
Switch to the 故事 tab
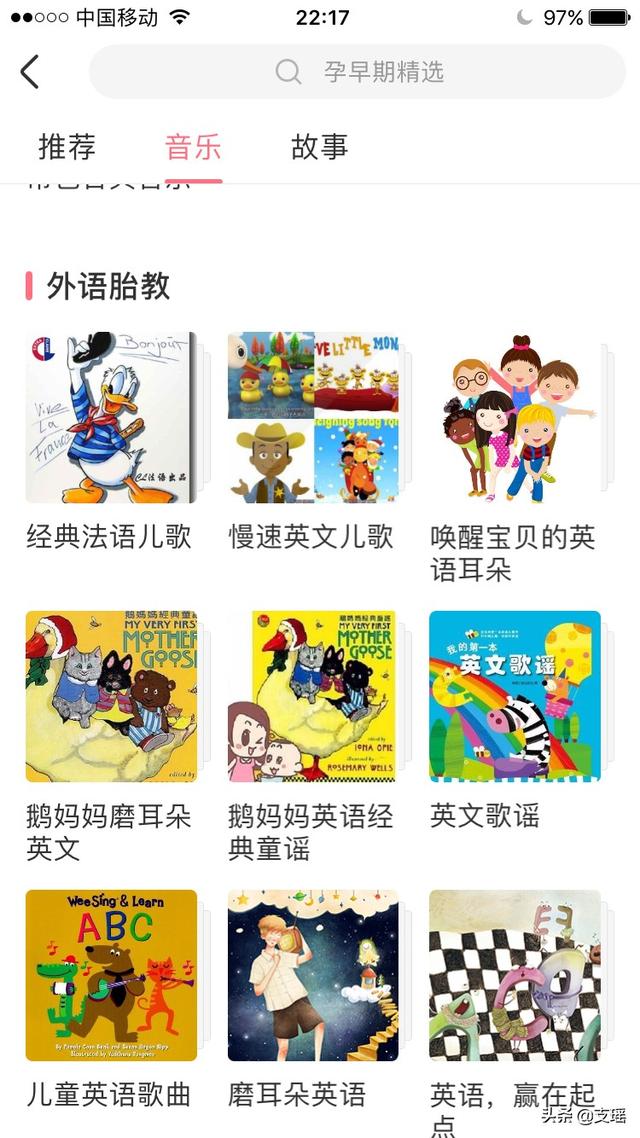click(319, 147)
